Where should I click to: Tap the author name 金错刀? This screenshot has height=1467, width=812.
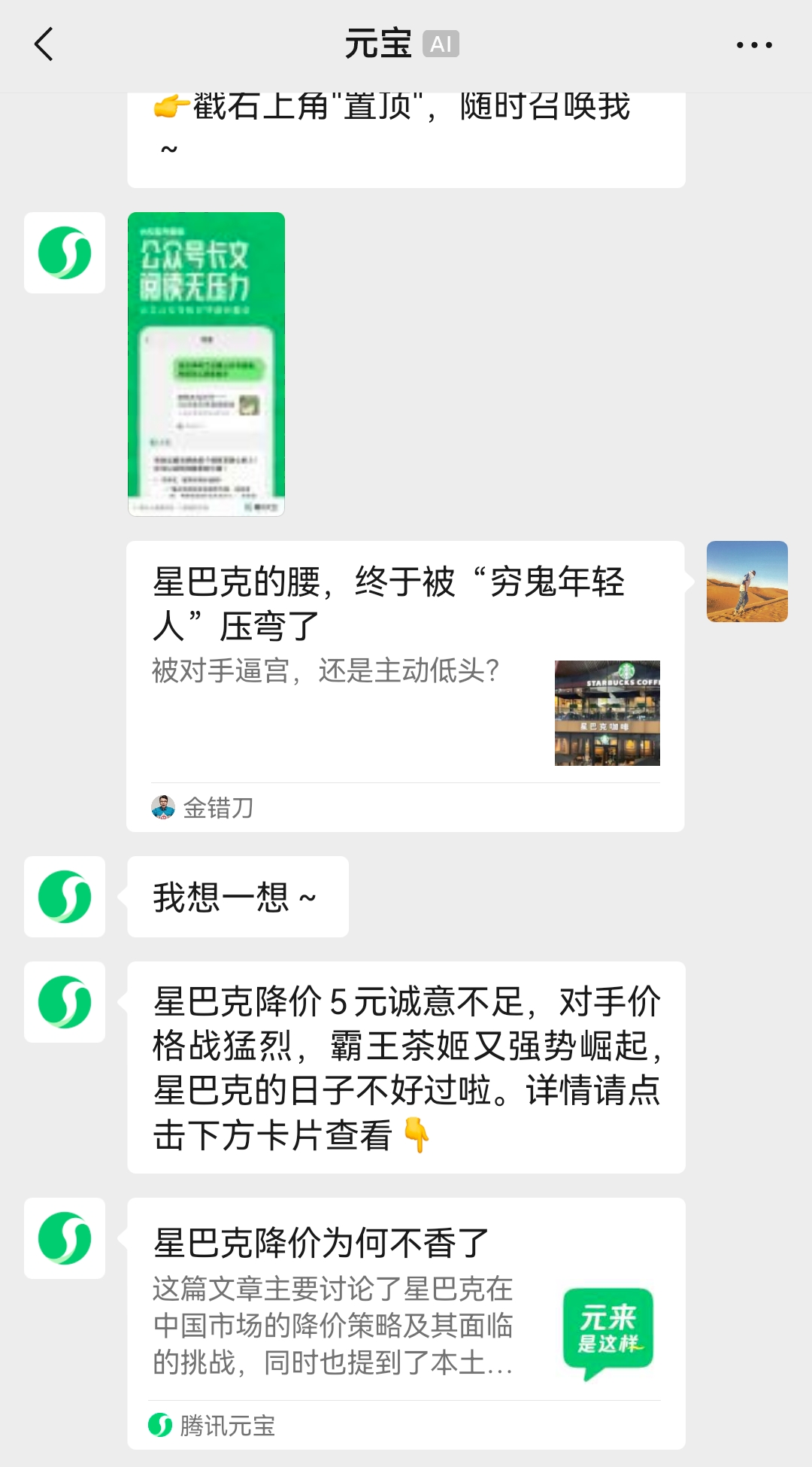coord(217,807)
